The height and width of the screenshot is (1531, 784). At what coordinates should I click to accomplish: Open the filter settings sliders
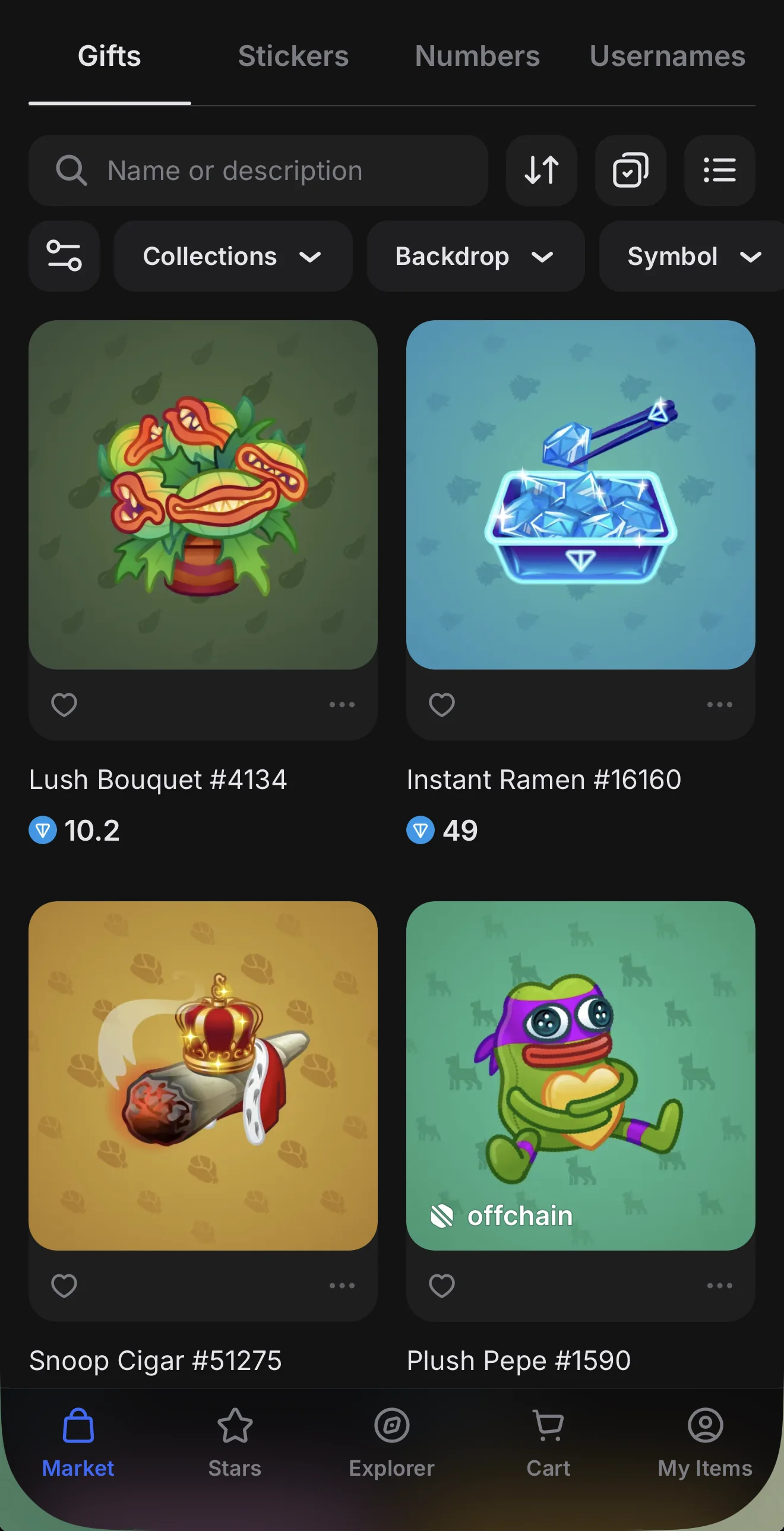[64, 256]
